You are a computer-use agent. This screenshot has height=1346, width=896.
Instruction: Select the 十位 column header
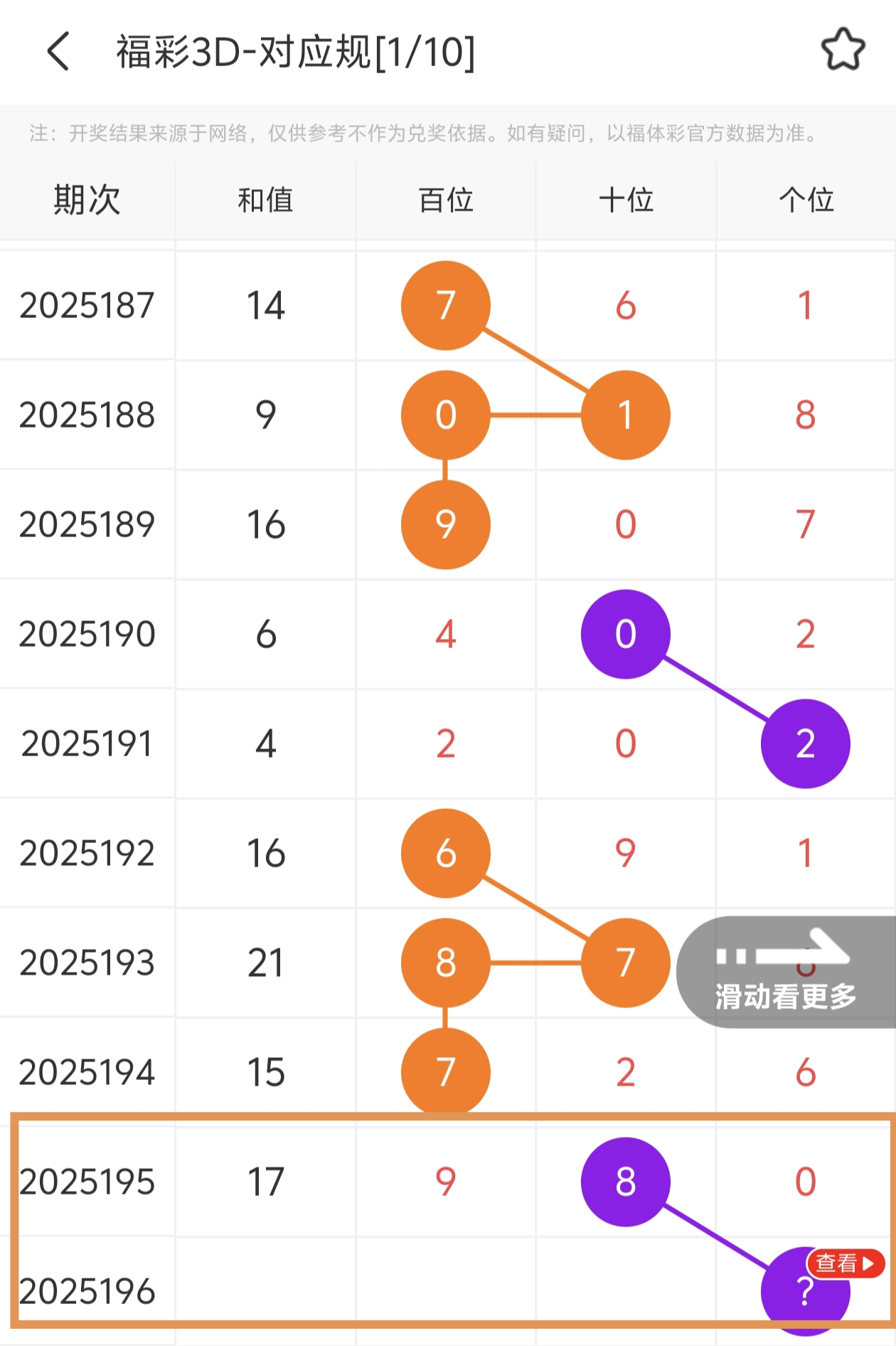point(625,201)
